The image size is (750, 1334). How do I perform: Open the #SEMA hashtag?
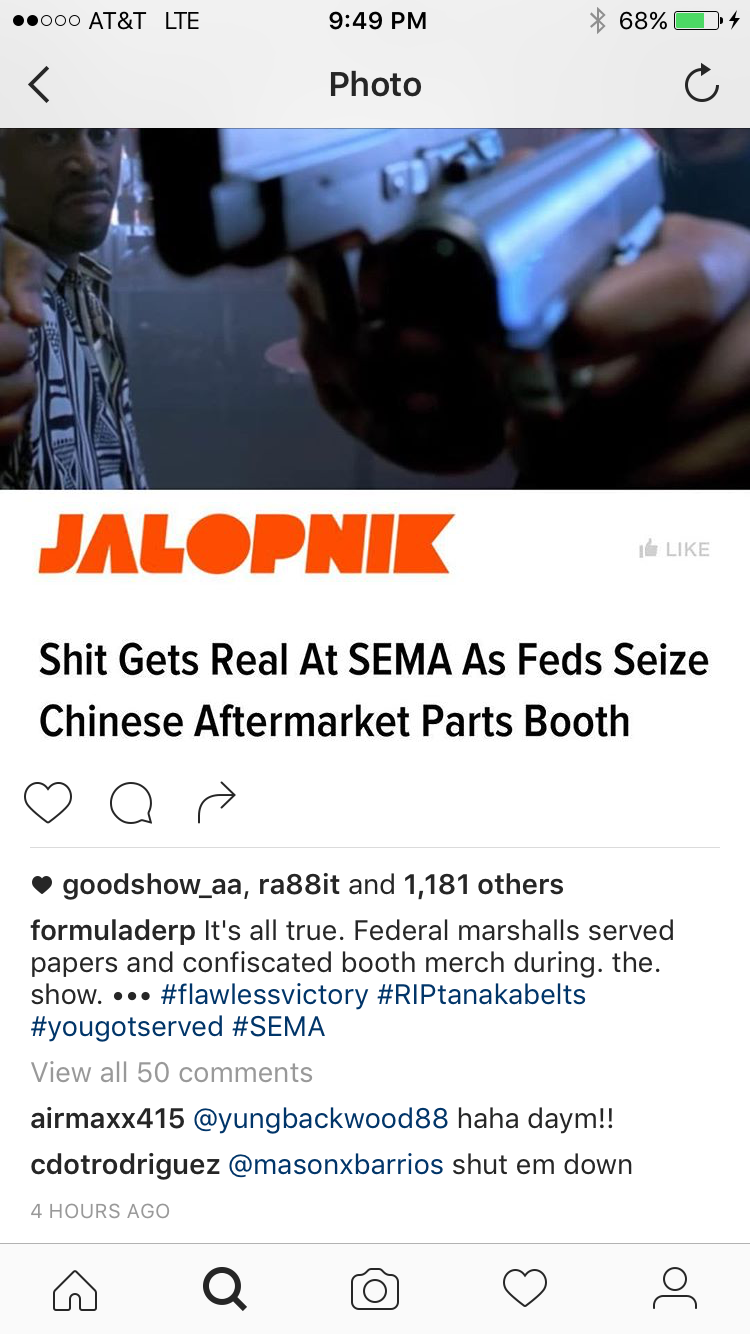pos(279,1027)
